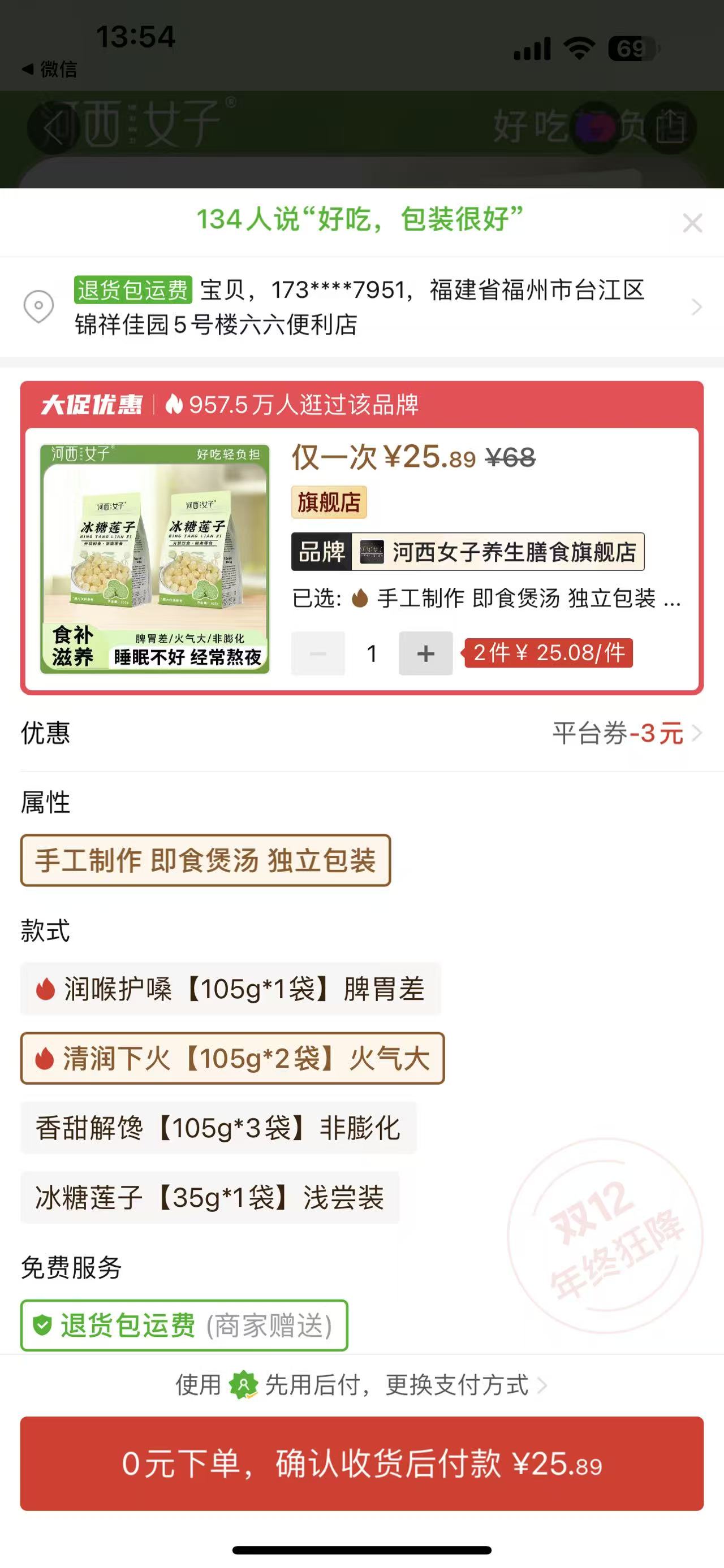Tap 退货包运费 free service option

184,1325
